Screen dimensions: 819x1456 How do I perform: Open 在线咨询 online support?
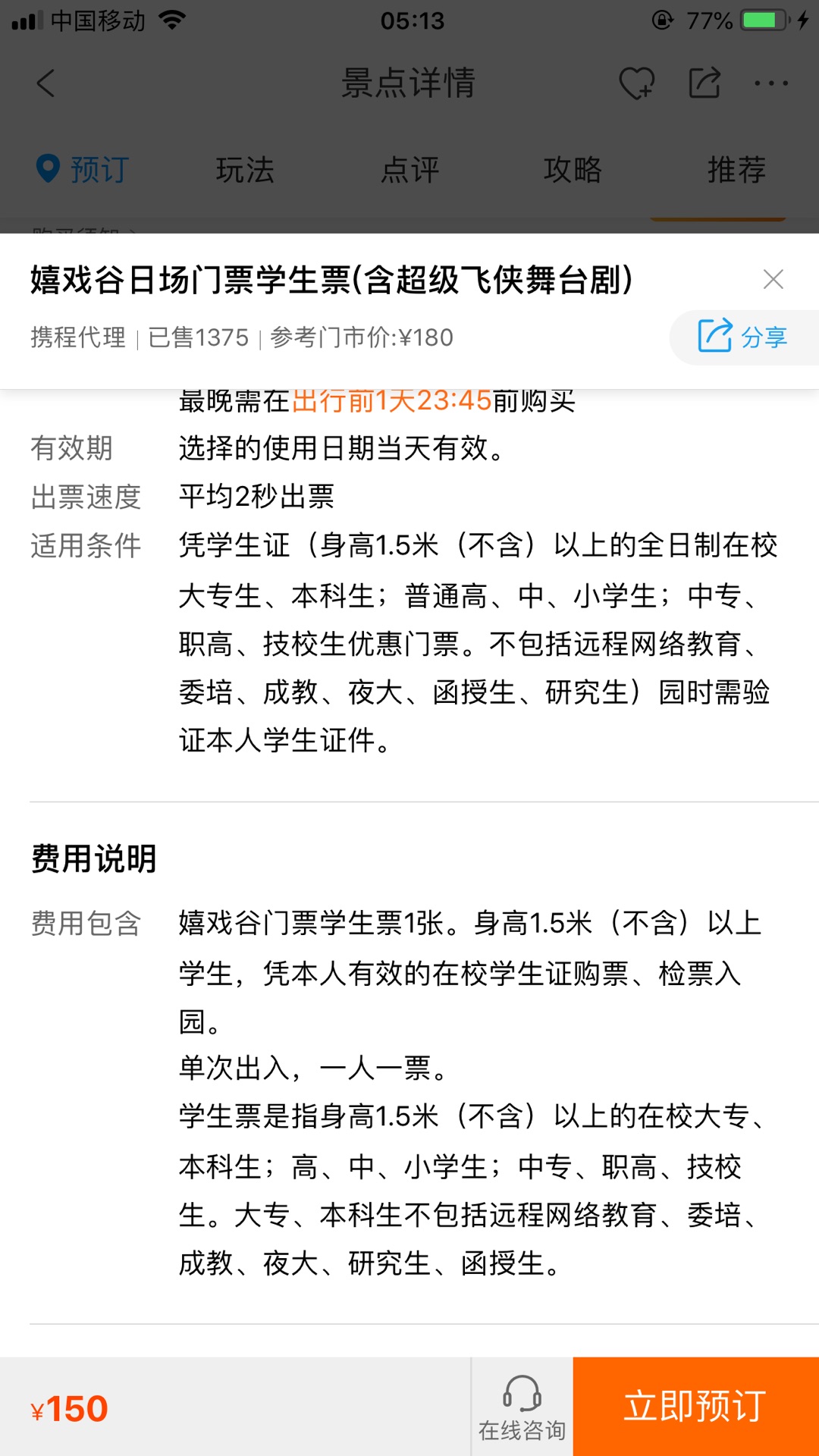pyautogui.click(x=522, y=1407)
